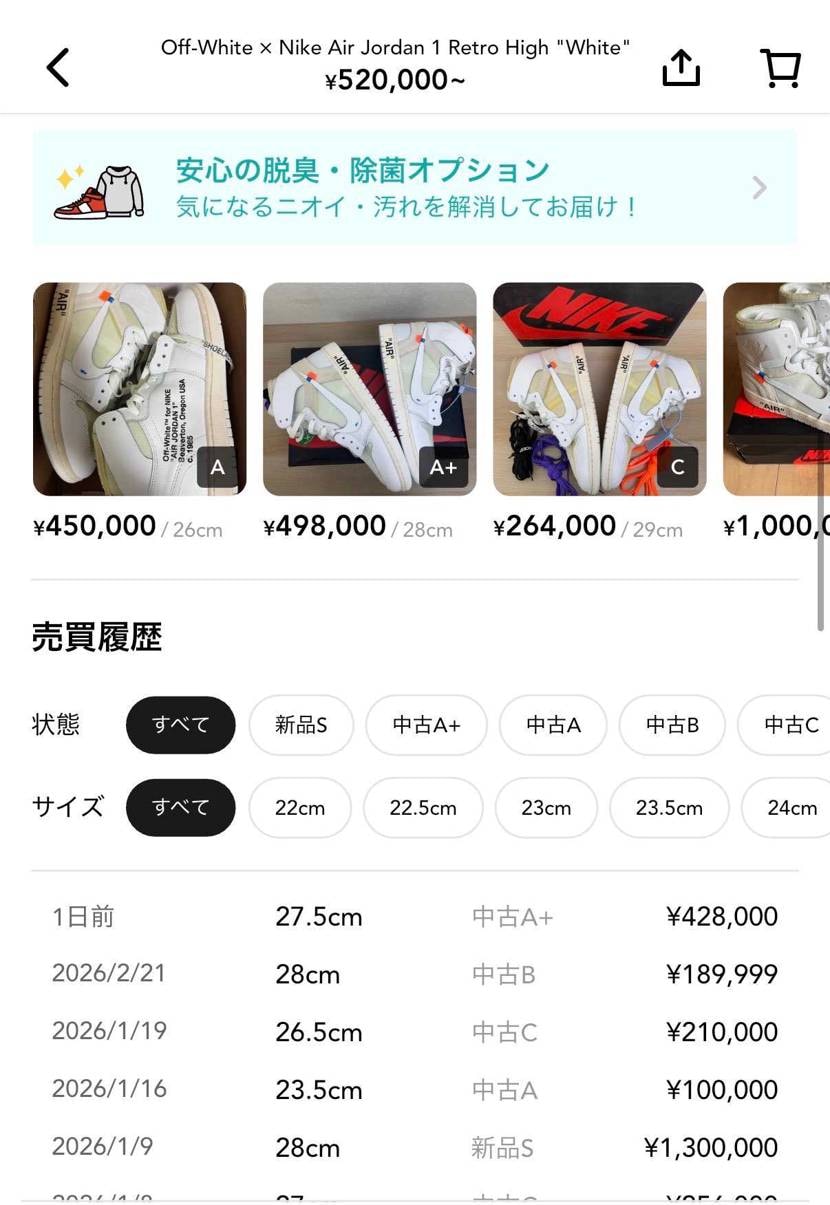Image resolution: width=830 pixels, height=1205 pixels.
Task: Open the ¥1,300,000 新品S sale entry
Action: pos(415,1148)
